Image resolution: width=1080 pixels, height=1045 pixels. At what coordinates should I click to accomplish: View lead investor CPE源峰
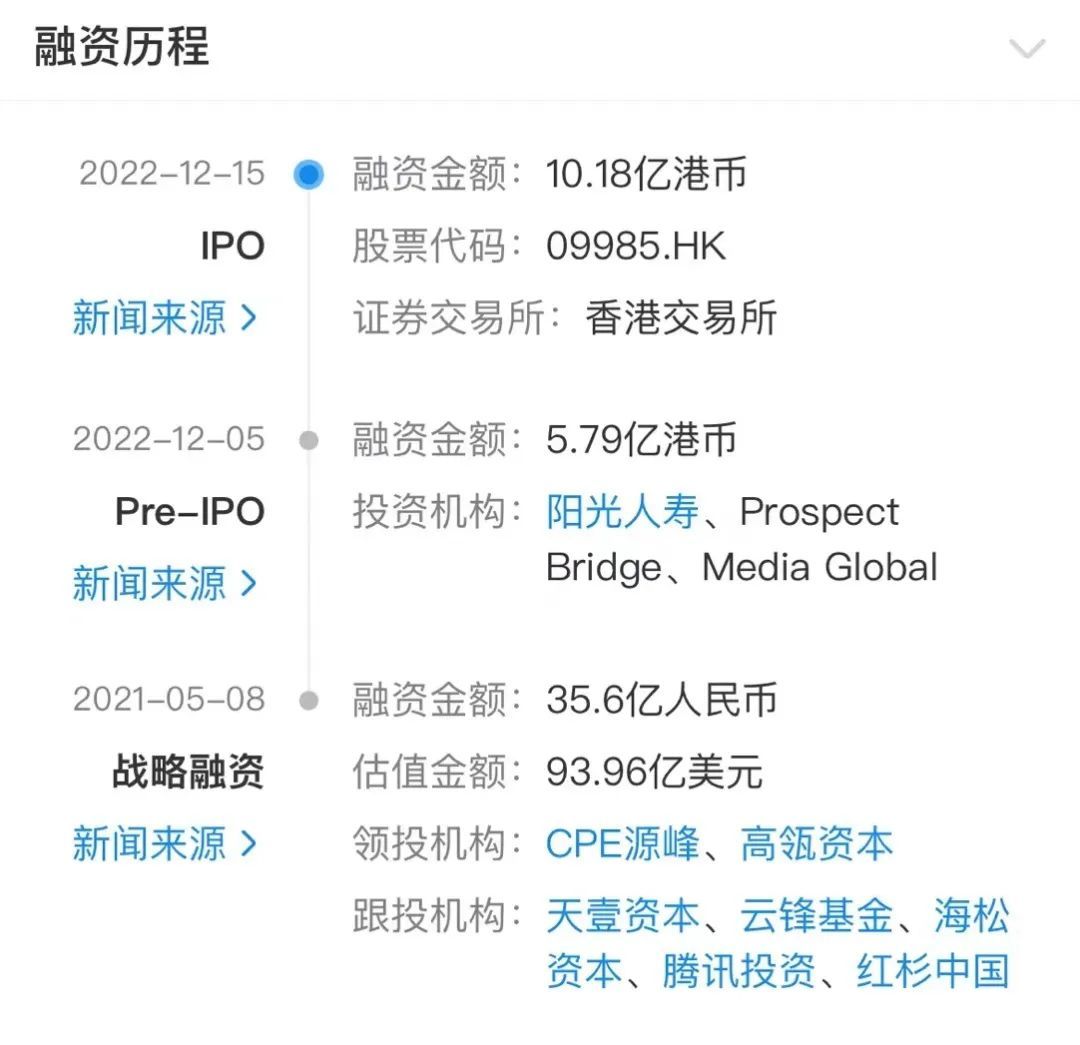[622, 844]
